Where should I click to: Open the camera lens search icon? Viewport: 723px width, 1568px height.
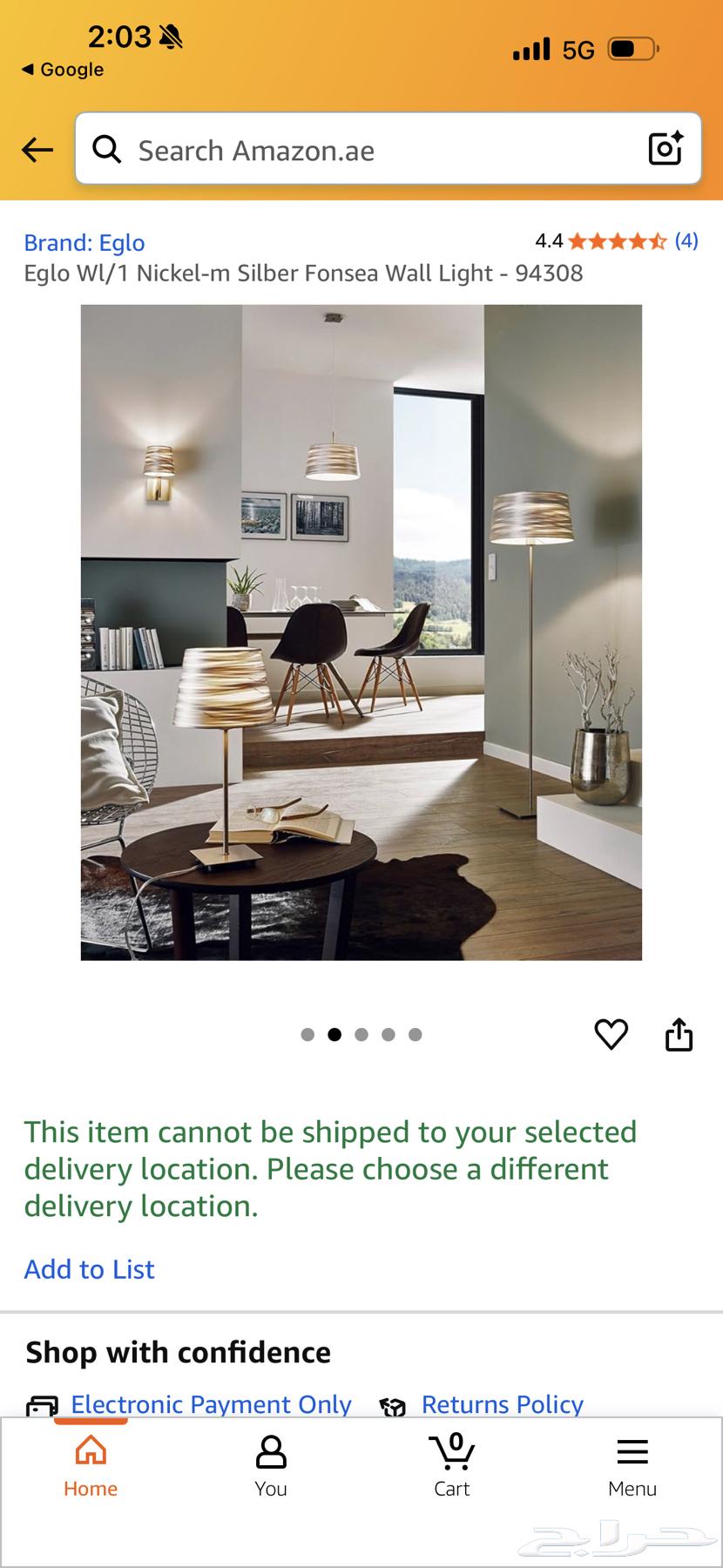666,149
